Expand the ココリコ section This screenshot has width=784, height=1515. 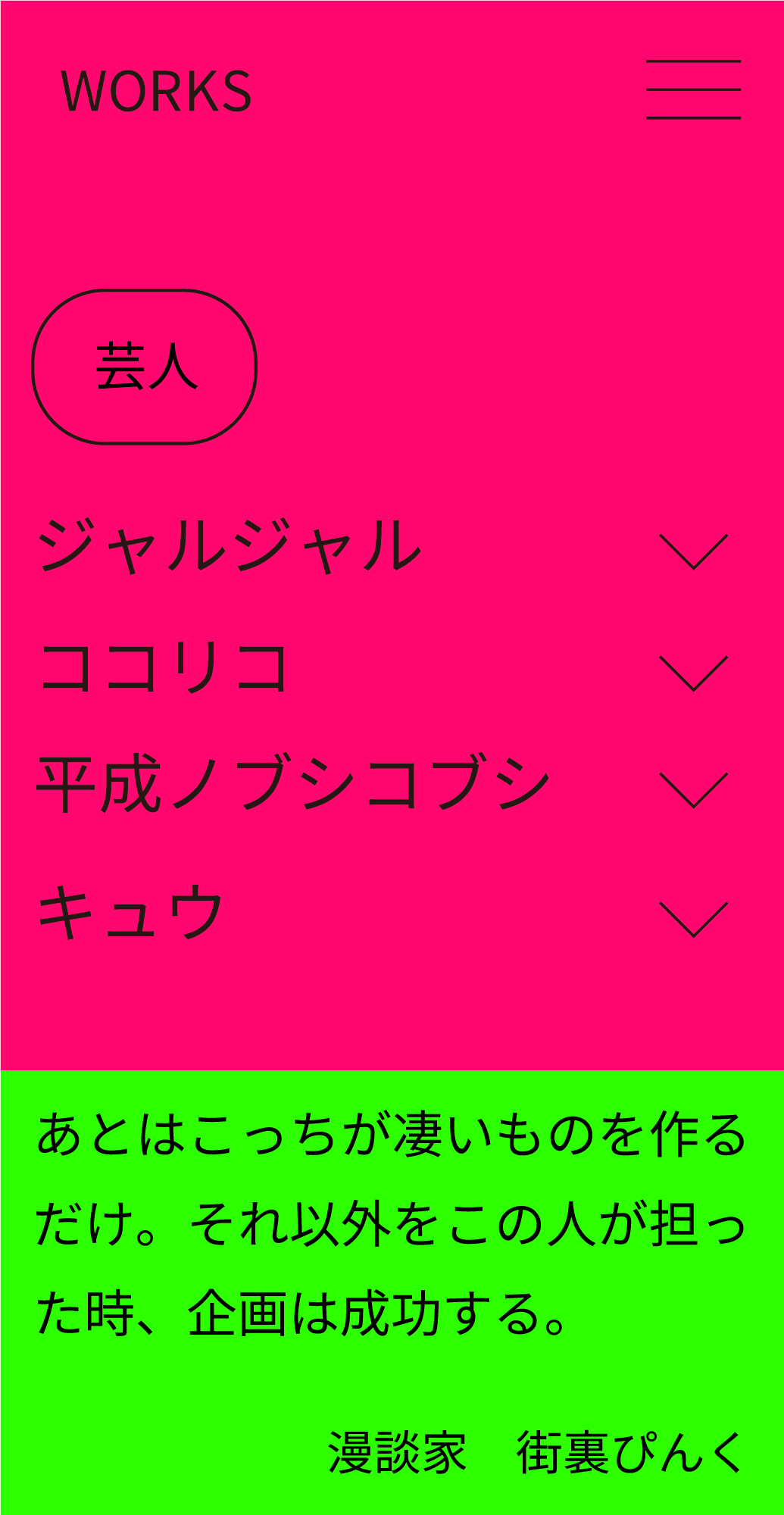(693, 673)
